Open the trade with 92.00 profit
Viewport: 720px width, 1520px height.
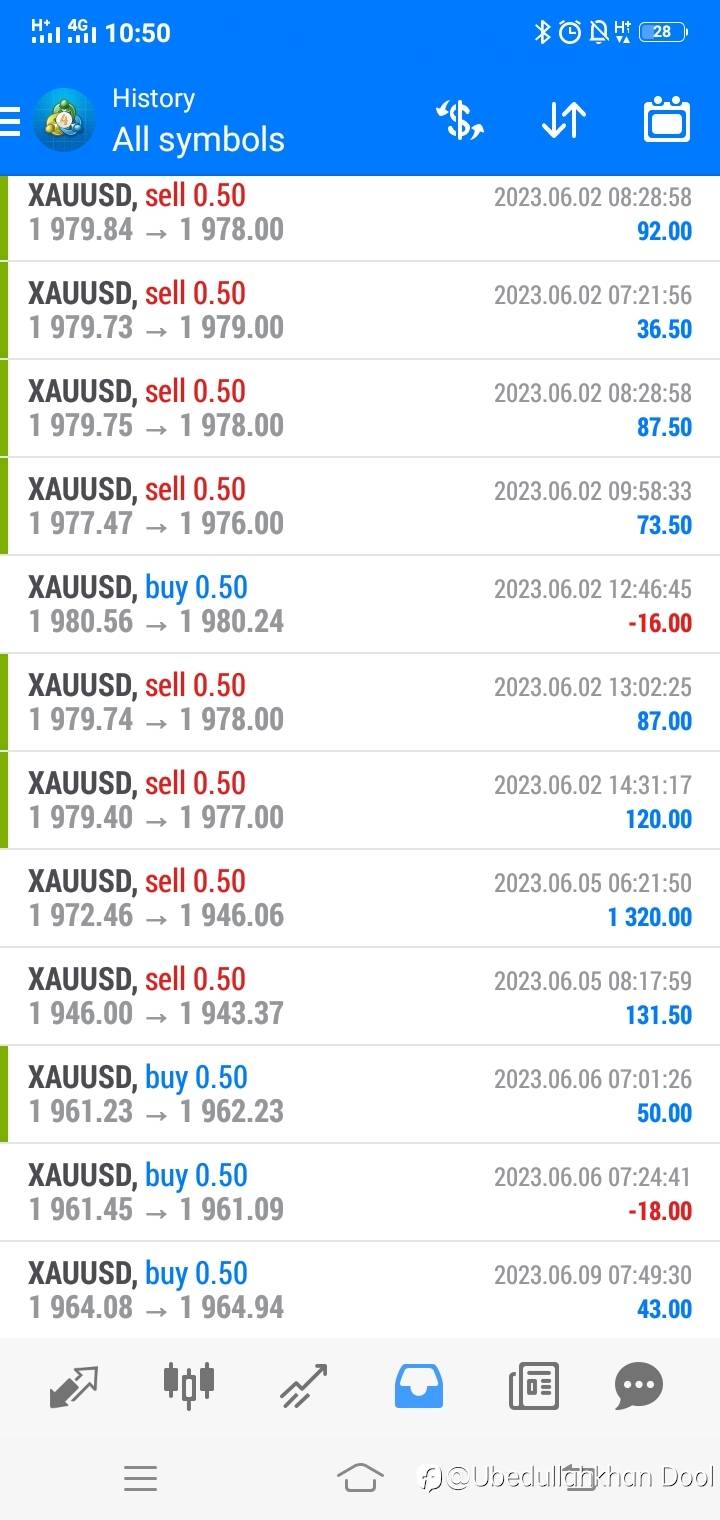[360, 213]
